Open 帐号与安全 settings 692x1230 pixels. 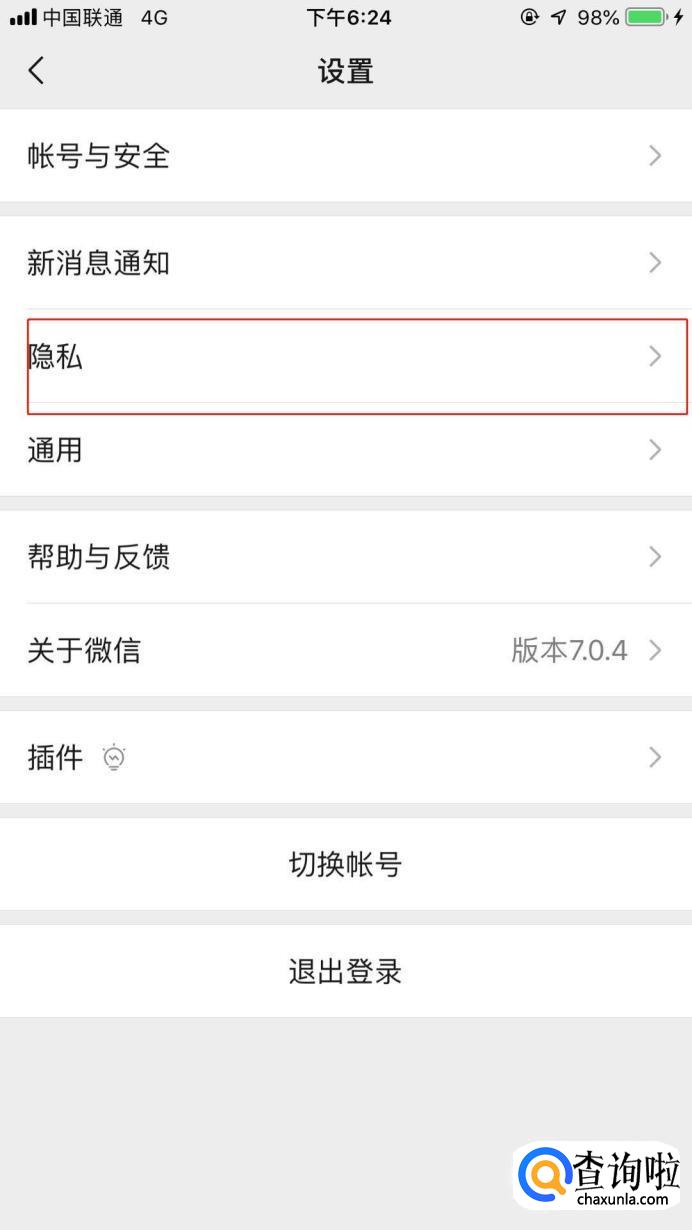[345, 156]
